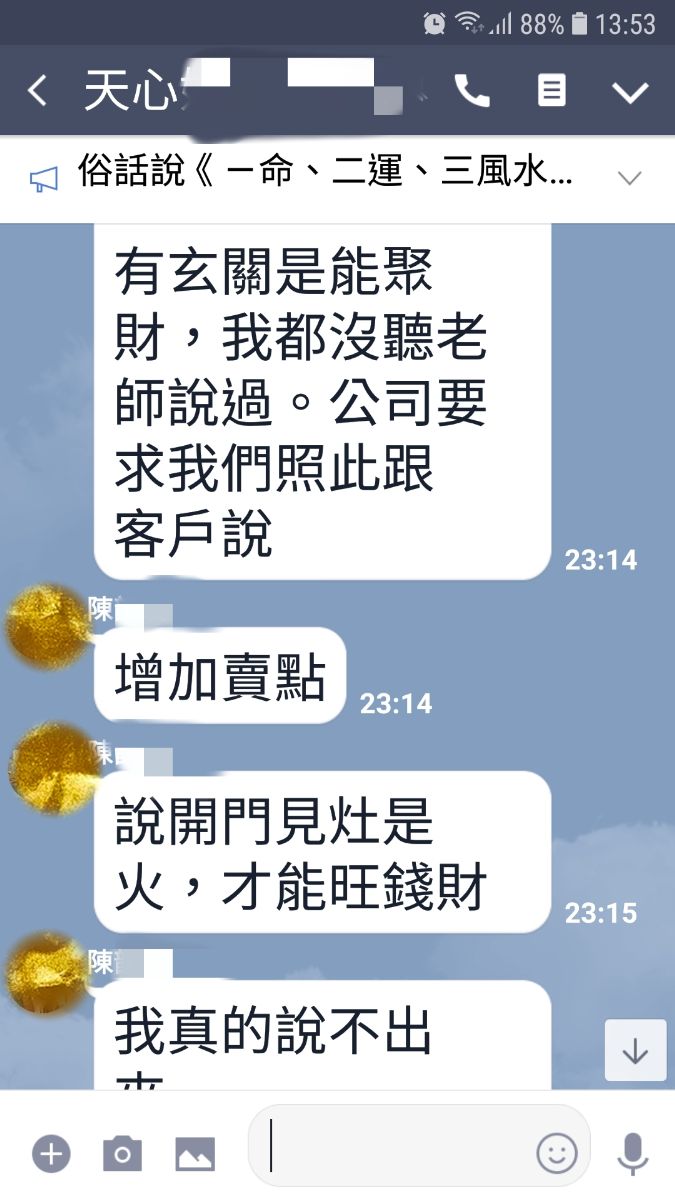
Task: Open the chat dropdown menu arrow
Action: click(x=630, y=92)
